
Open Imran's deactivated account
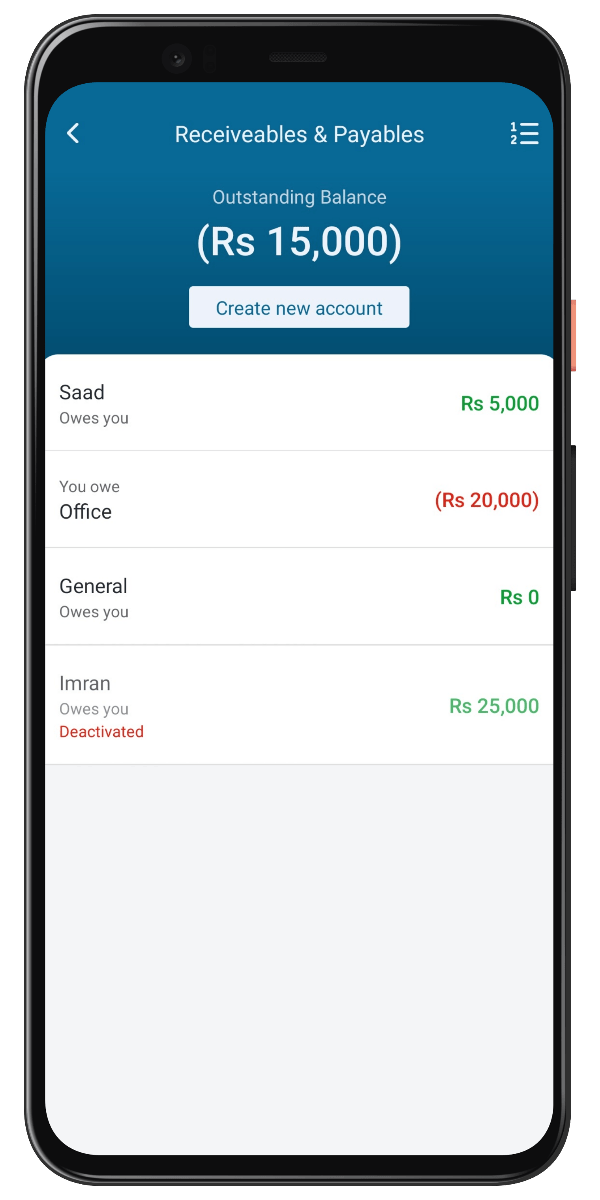[x=299, y=706]
